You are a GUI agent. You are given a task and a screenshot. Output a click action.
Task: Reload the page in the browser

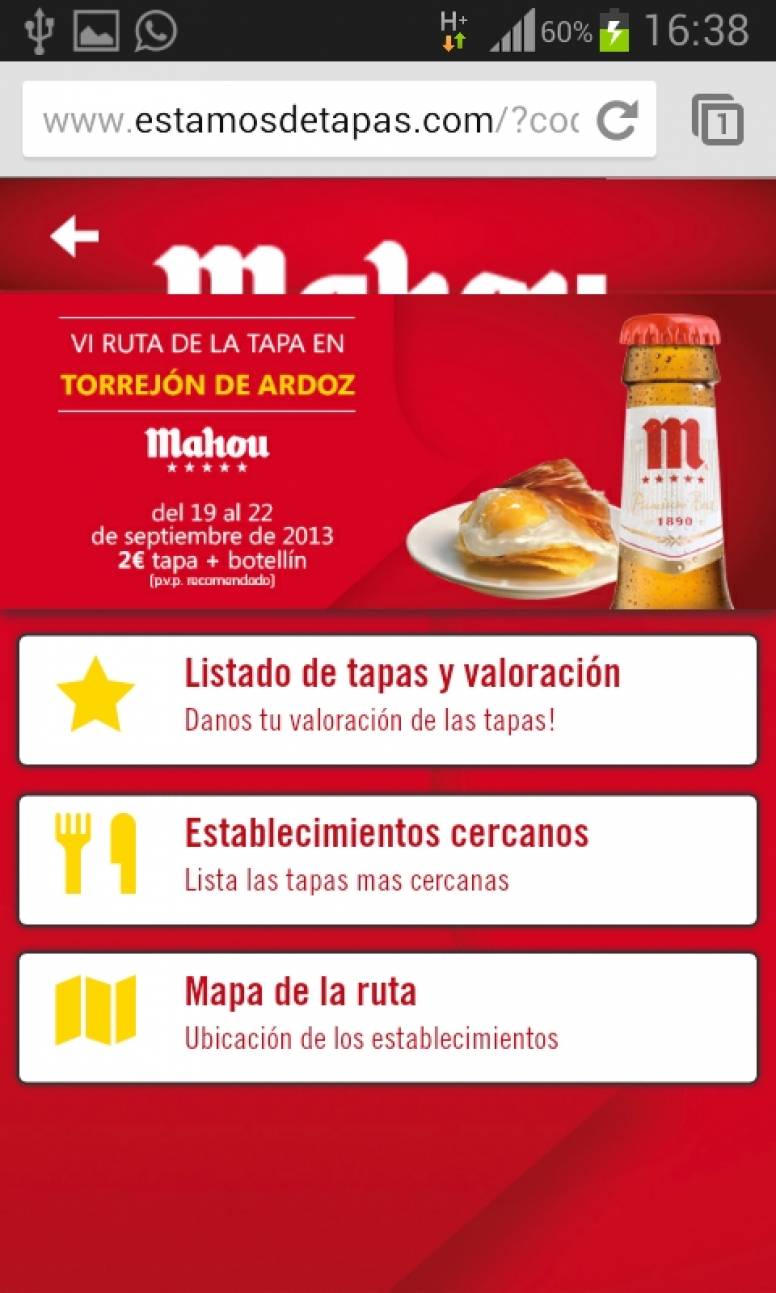617,121
